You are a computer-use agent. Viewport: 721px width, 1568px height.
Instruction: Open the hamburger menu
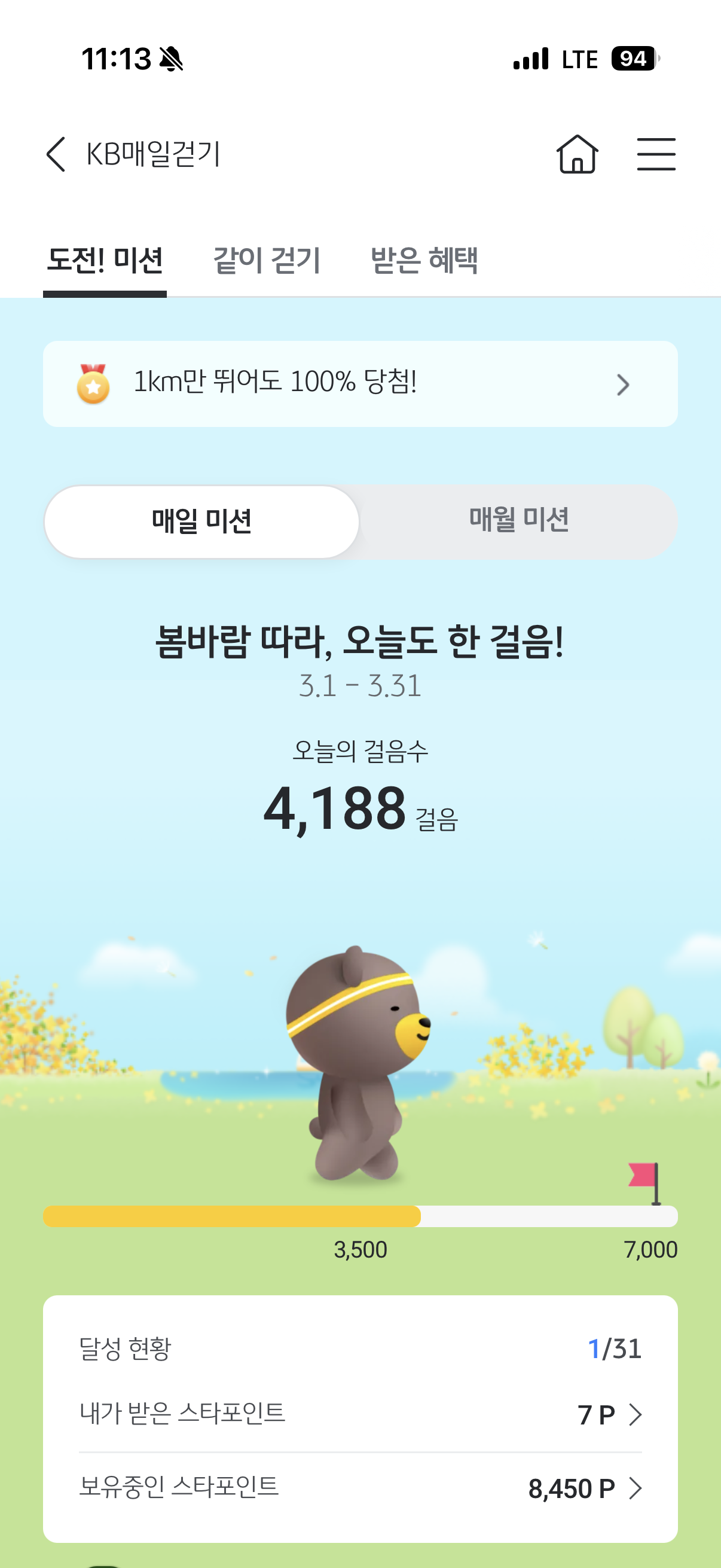(x=656, y=154)
